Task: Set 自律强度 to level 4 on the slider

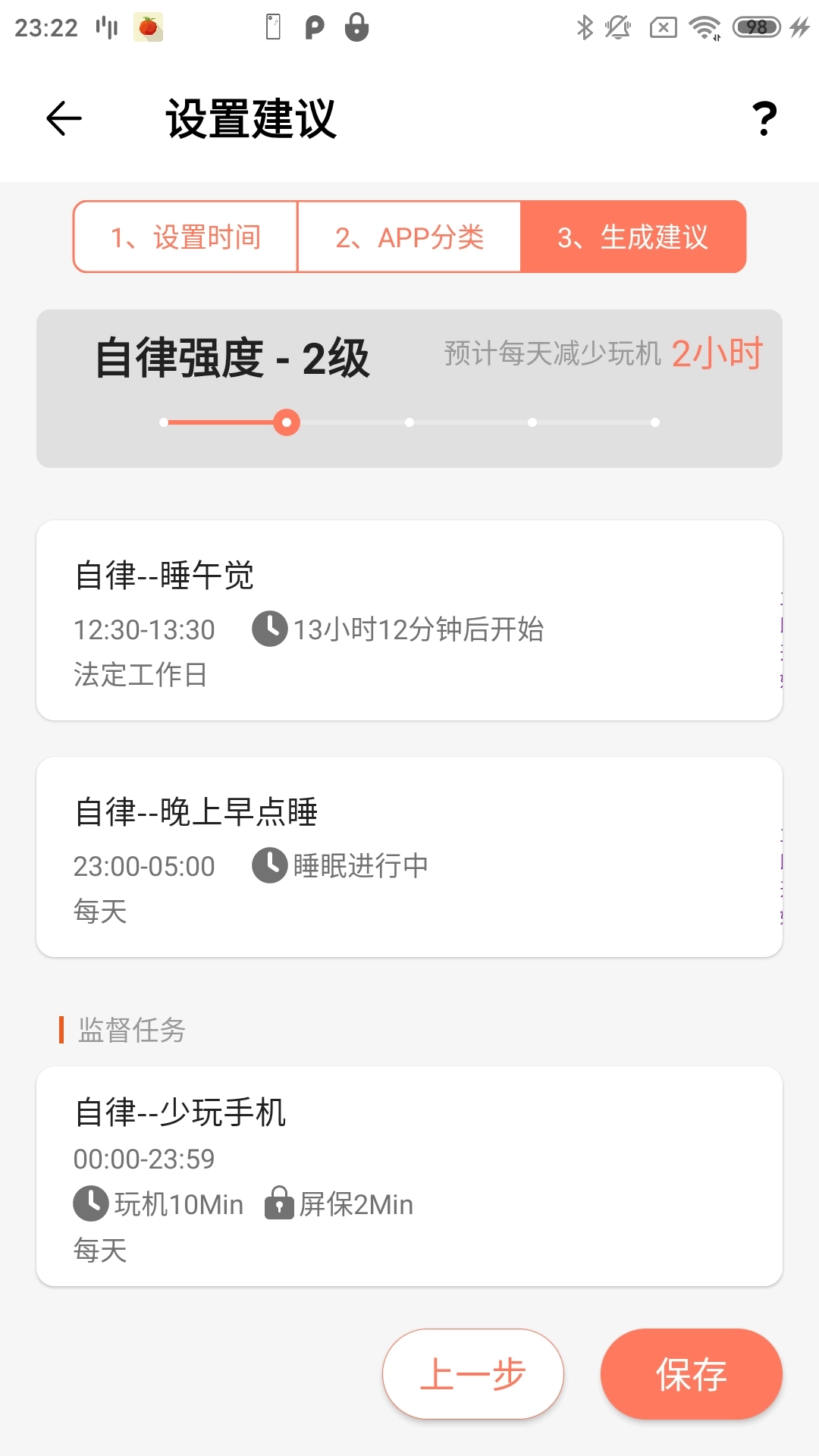Action: (x=532, y=422)
